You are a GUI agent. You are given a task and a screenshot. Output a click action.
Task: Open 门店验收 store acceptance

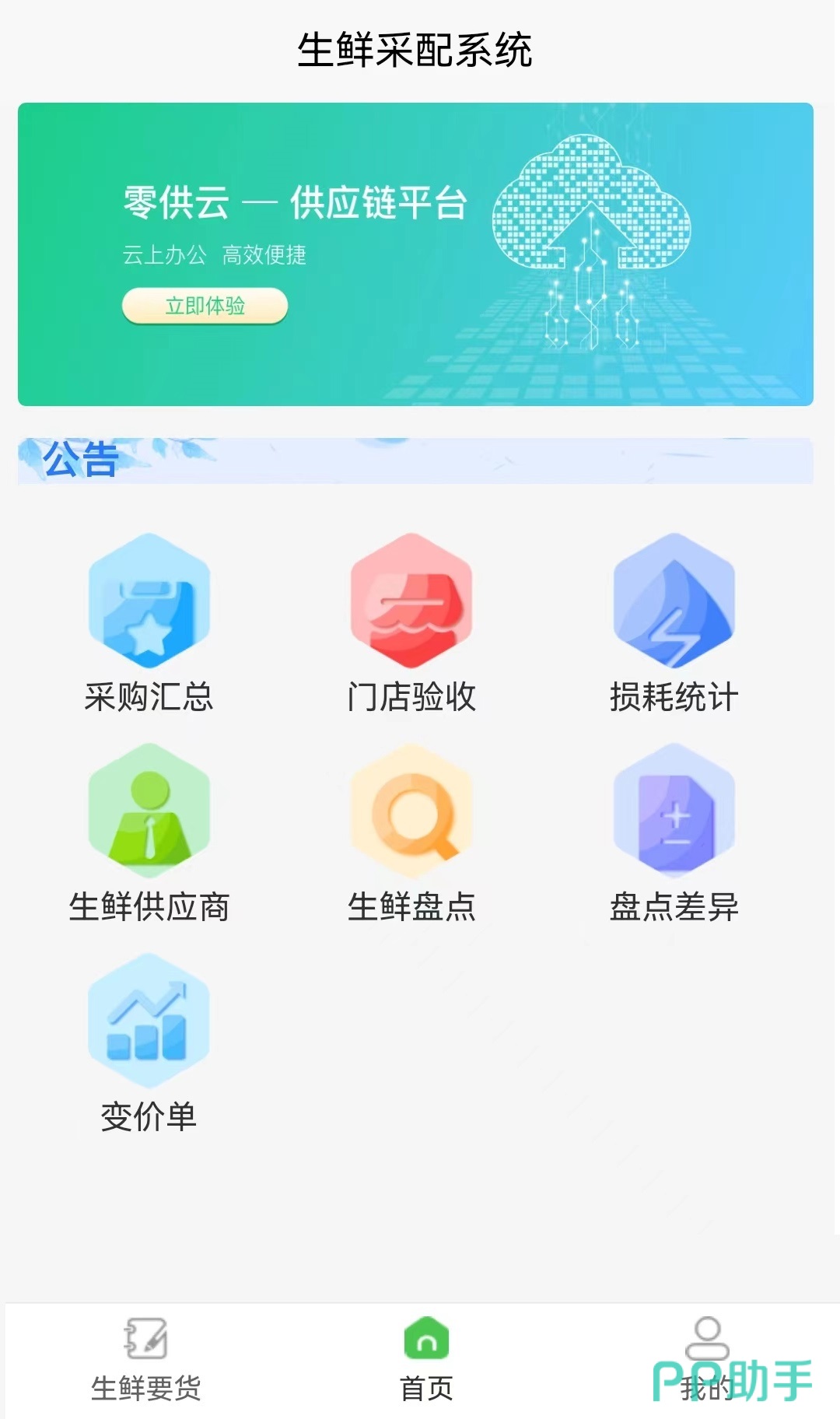(411, 622)
